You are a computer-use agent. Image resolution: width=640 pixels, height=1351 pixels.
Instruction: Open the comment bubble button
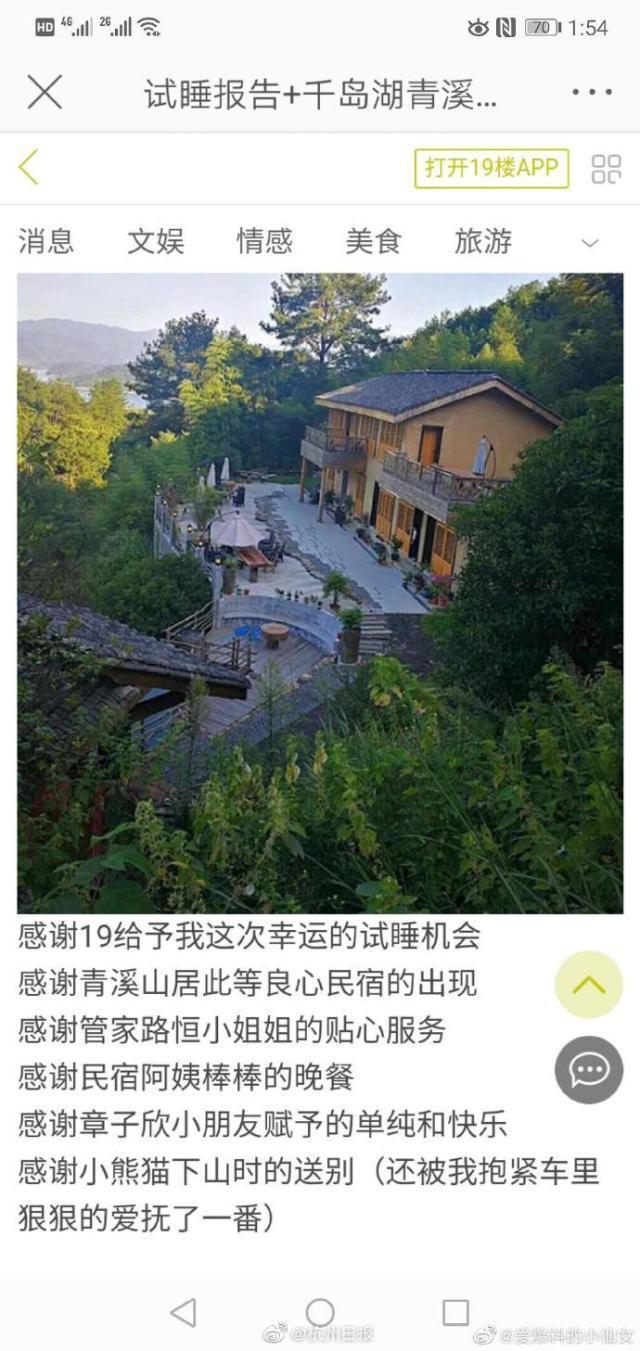[x=589, y=1069]
